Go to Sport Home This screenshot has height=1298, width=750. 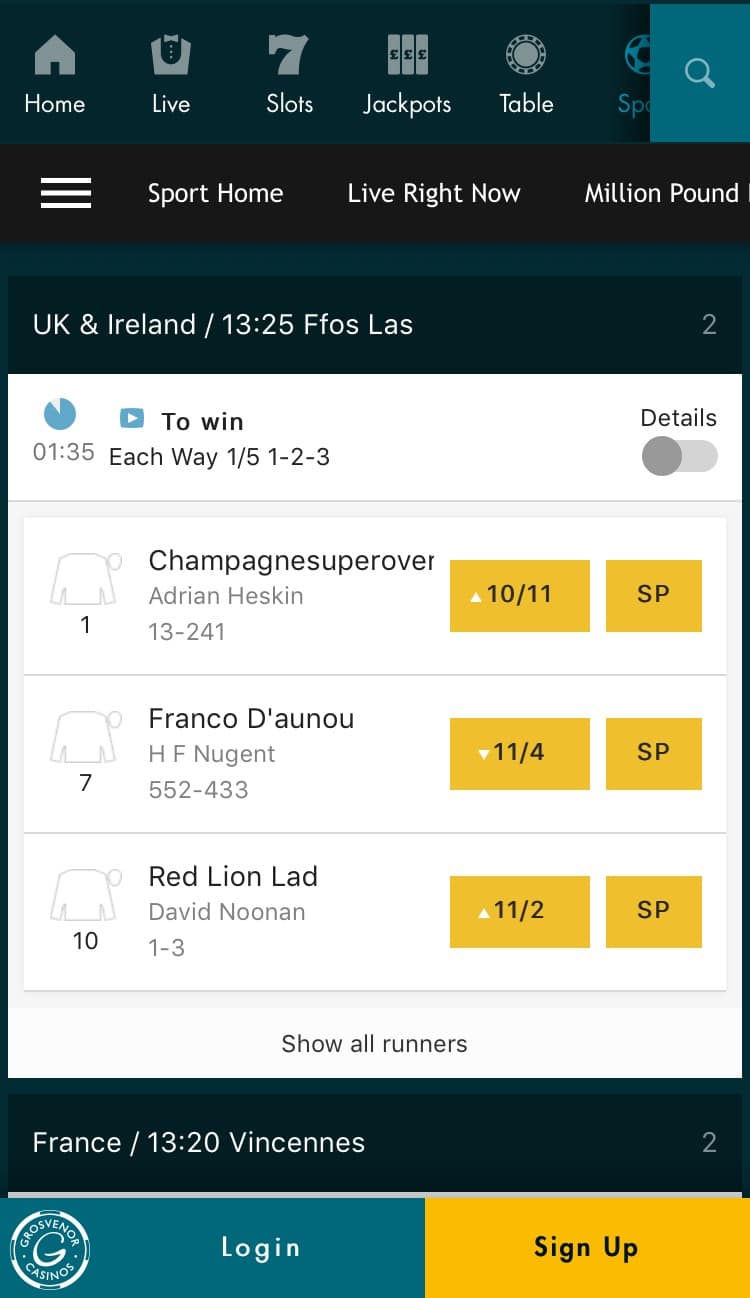tap(215, 193)
